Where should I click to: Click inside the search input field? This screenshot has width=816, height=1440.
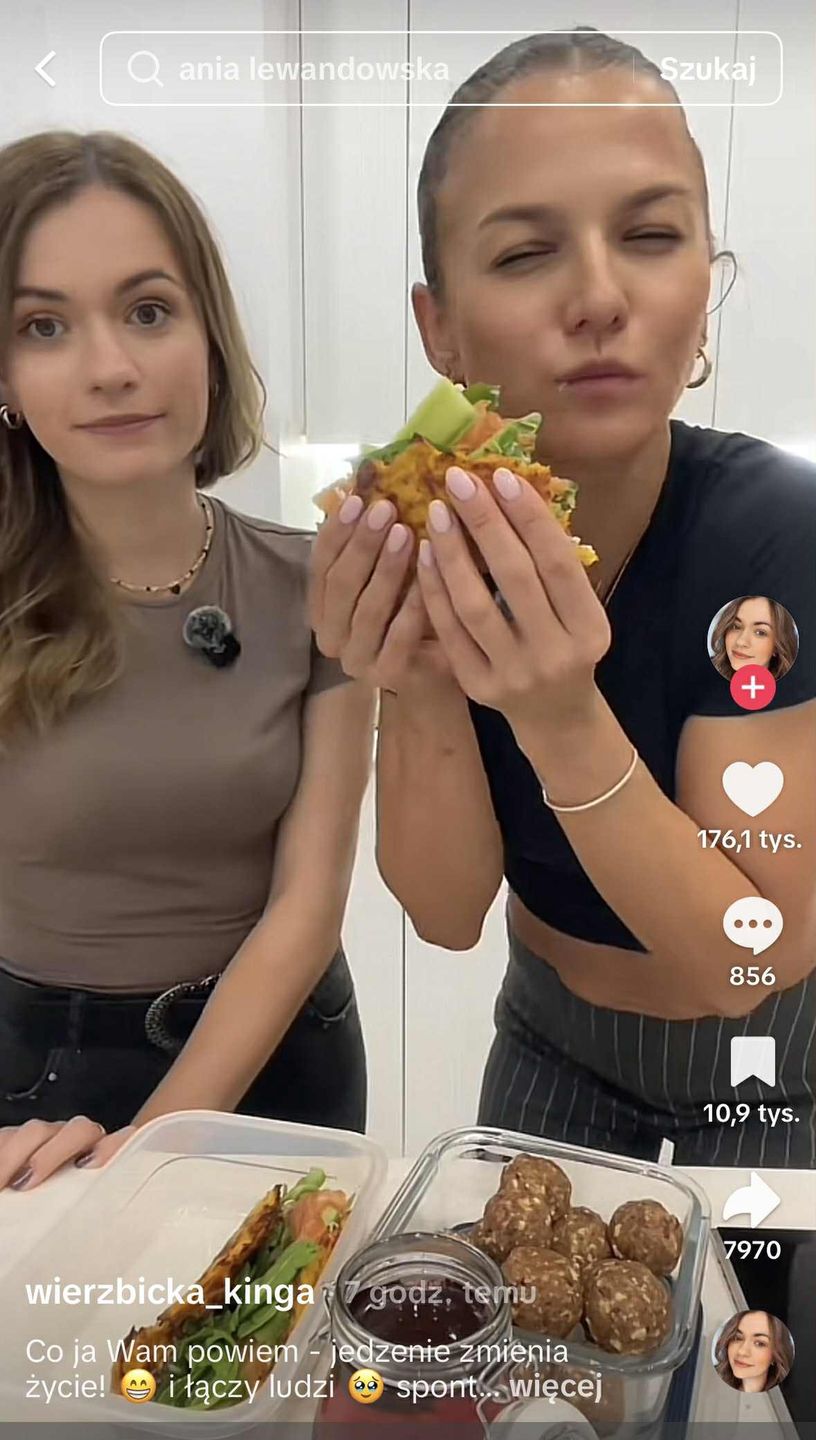(400, 69)
